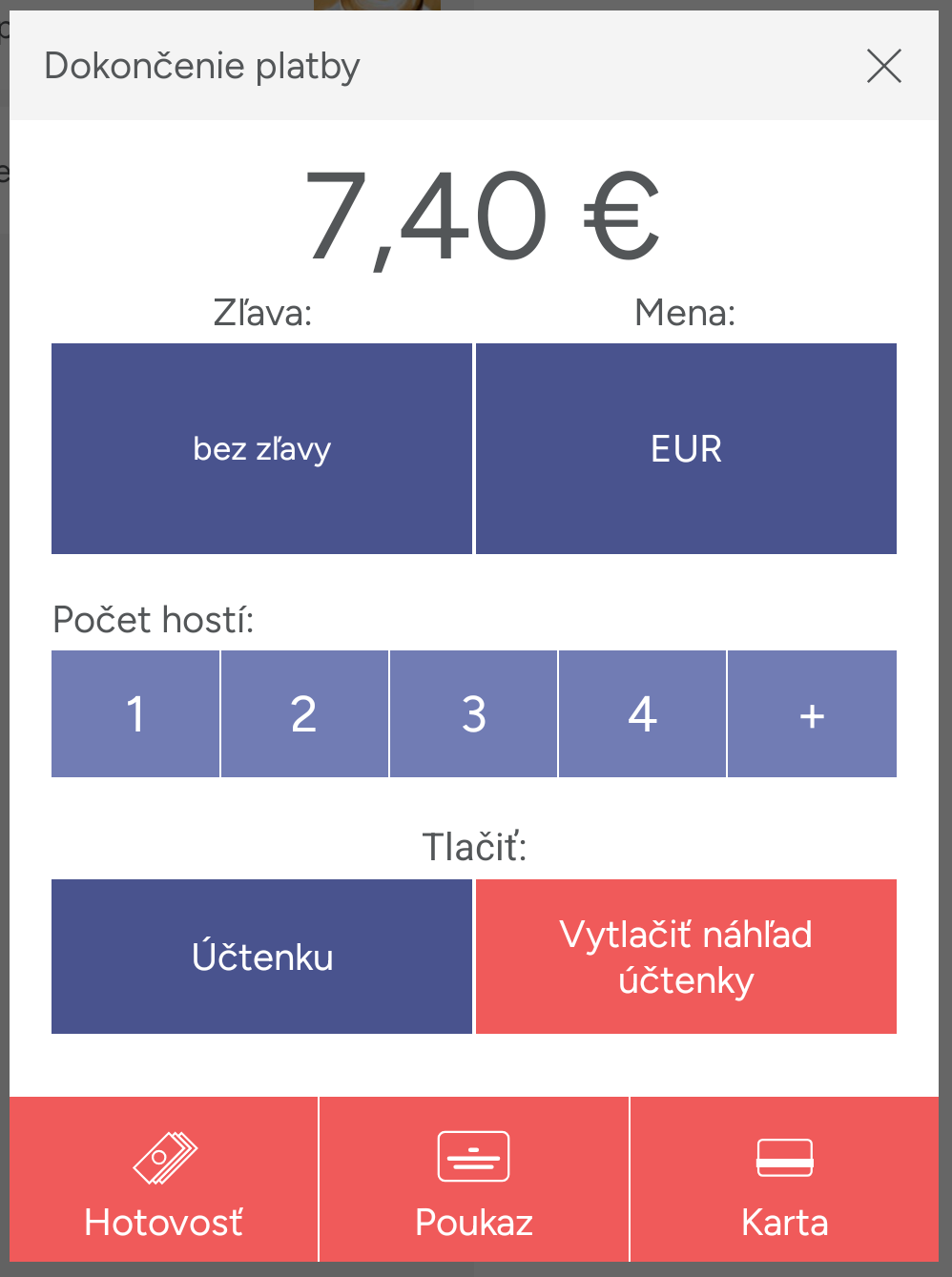Pick 4 as guest count
Viewport: 952px width, 1277px height.
click(642, 713)
